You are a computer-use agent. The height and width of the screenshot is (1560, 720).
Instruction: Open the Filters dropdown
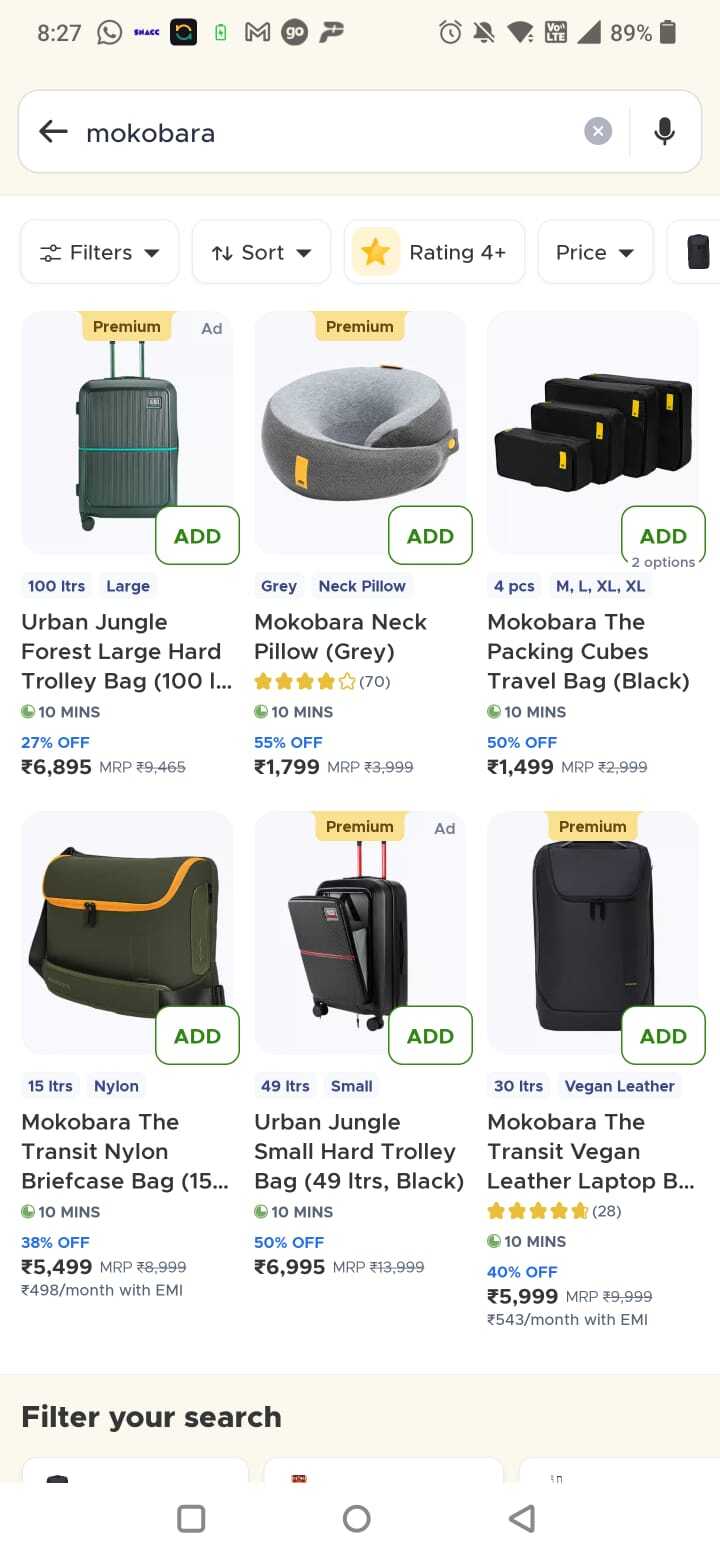(x=99, y=252)
